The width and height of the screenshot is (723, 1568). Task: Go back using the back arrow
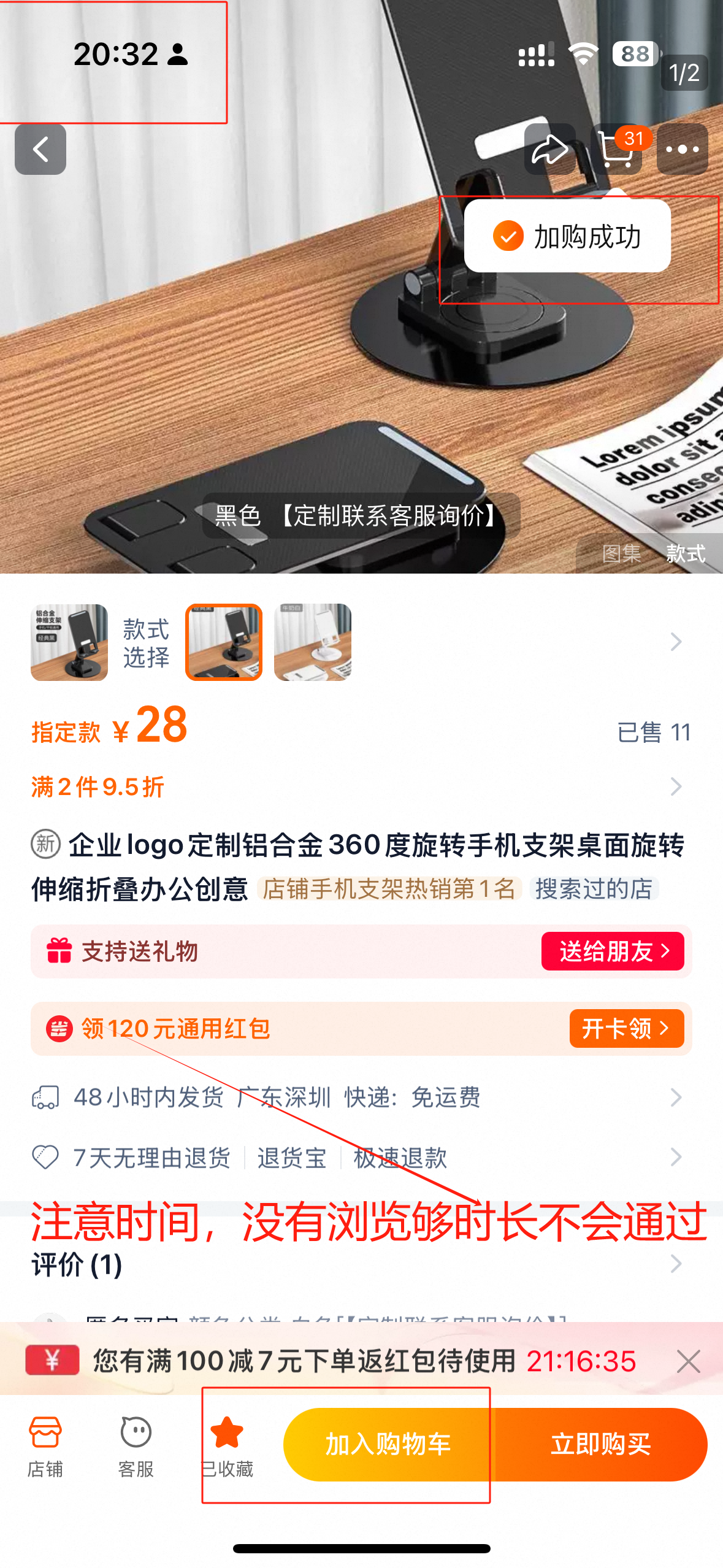coord(40,149)
